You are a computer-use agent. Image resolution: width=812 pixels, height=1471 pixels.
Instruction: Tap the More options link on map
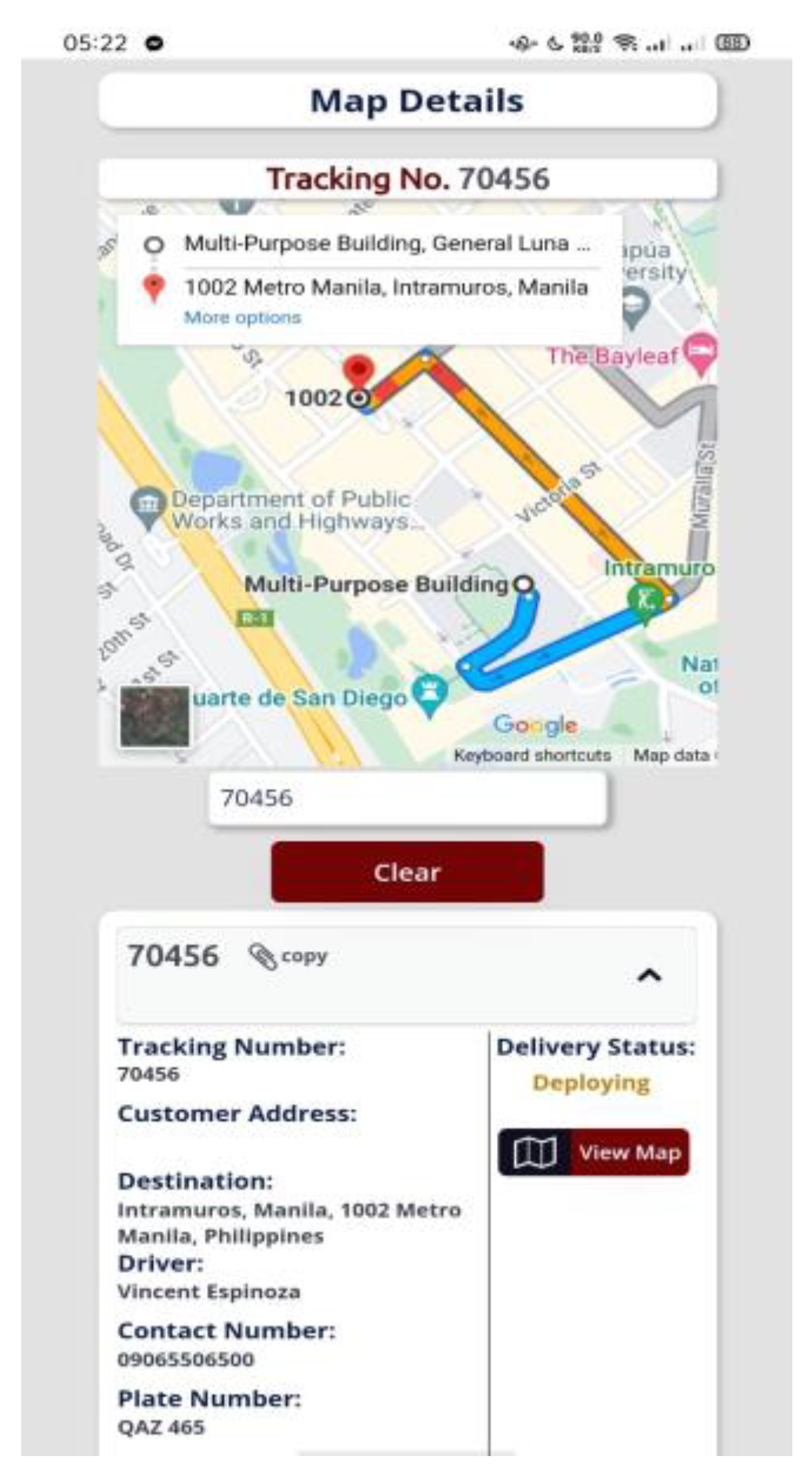pyautogui.click(x=242, y=318)
